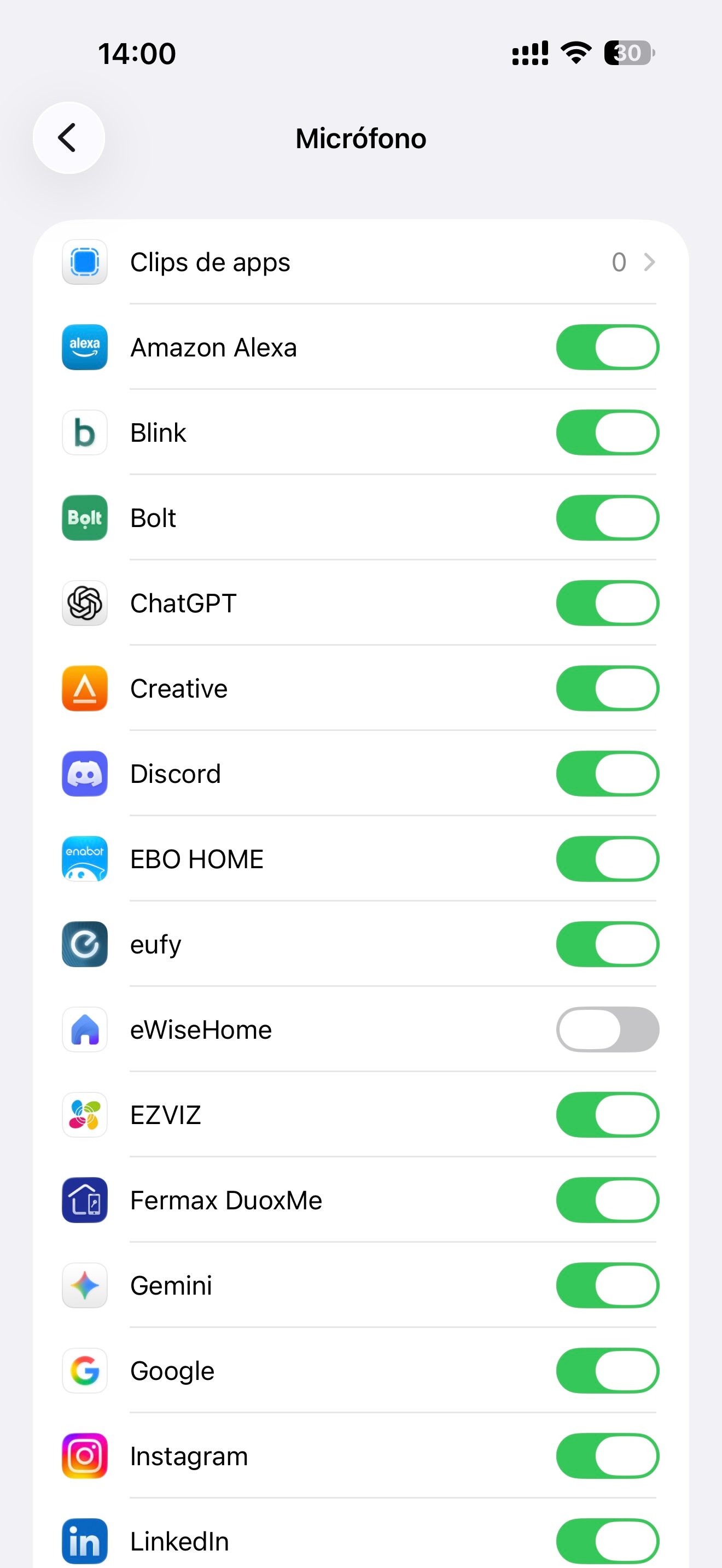
Task: Disable microphone for eufy
Action: (x=607, y=944)
